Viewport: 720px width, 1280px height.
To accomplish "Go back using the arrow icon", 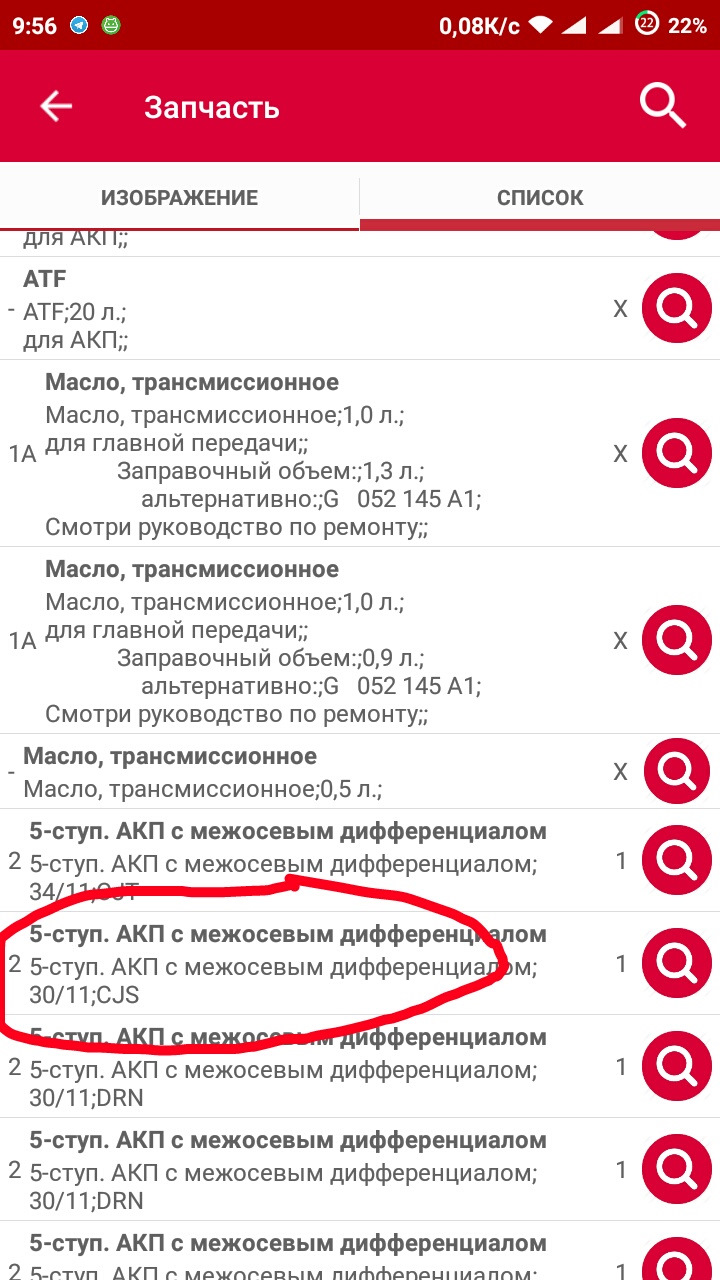I will pyautogui.click(x=56, y=106).
